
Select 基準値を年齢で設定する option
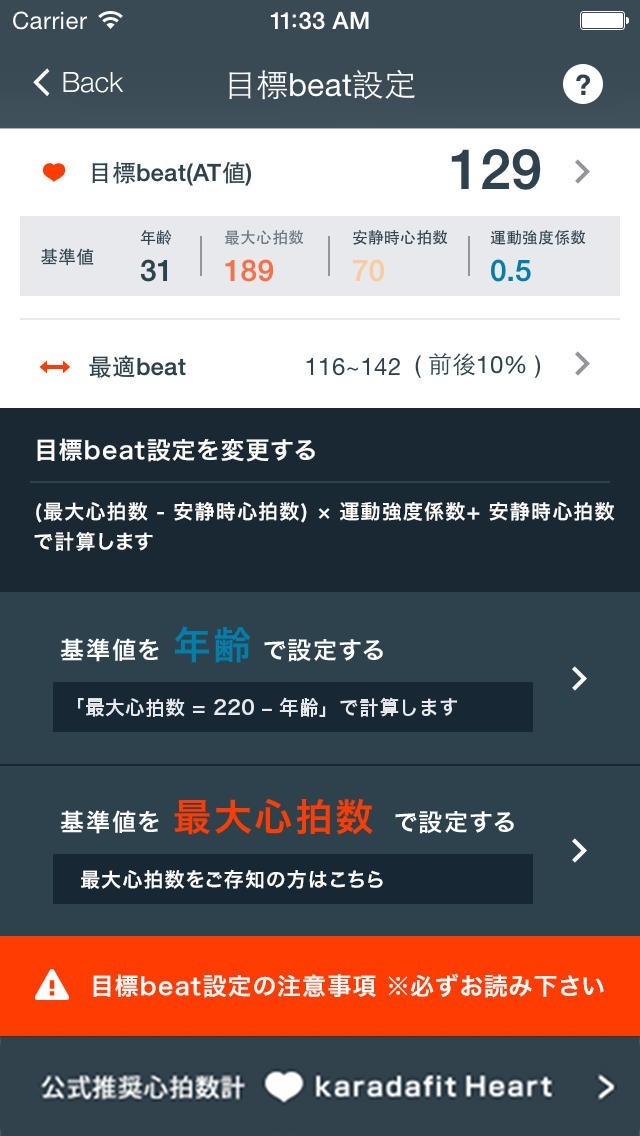[x=320, y=678]
